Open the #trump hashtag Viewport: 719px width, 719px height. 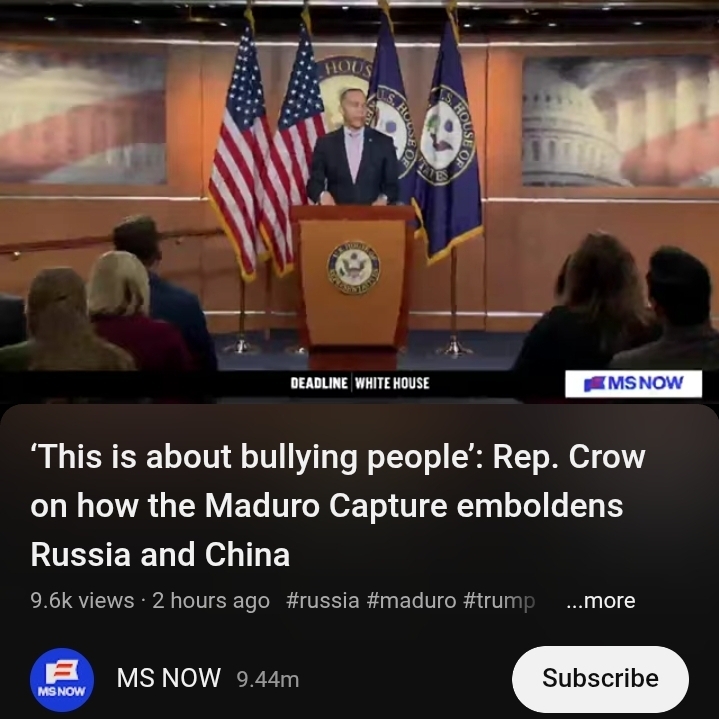(x=498, y=601)
